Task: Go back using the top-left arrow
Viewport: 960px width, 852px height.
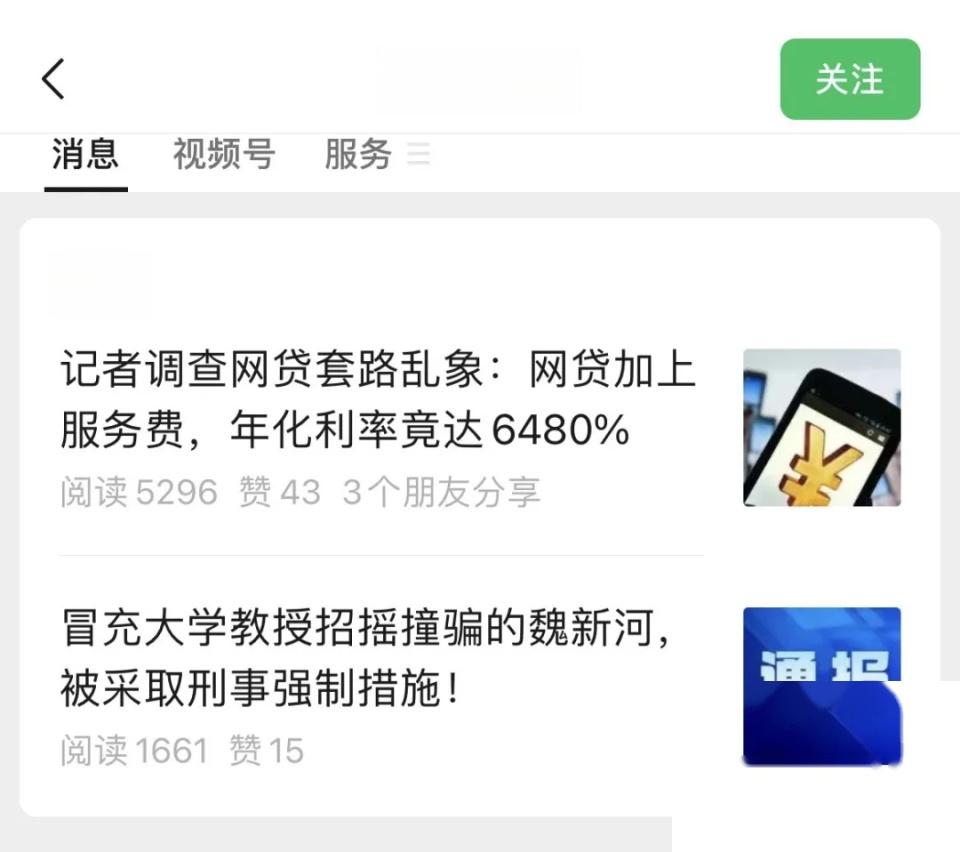Action: click(x=54, y=79)
